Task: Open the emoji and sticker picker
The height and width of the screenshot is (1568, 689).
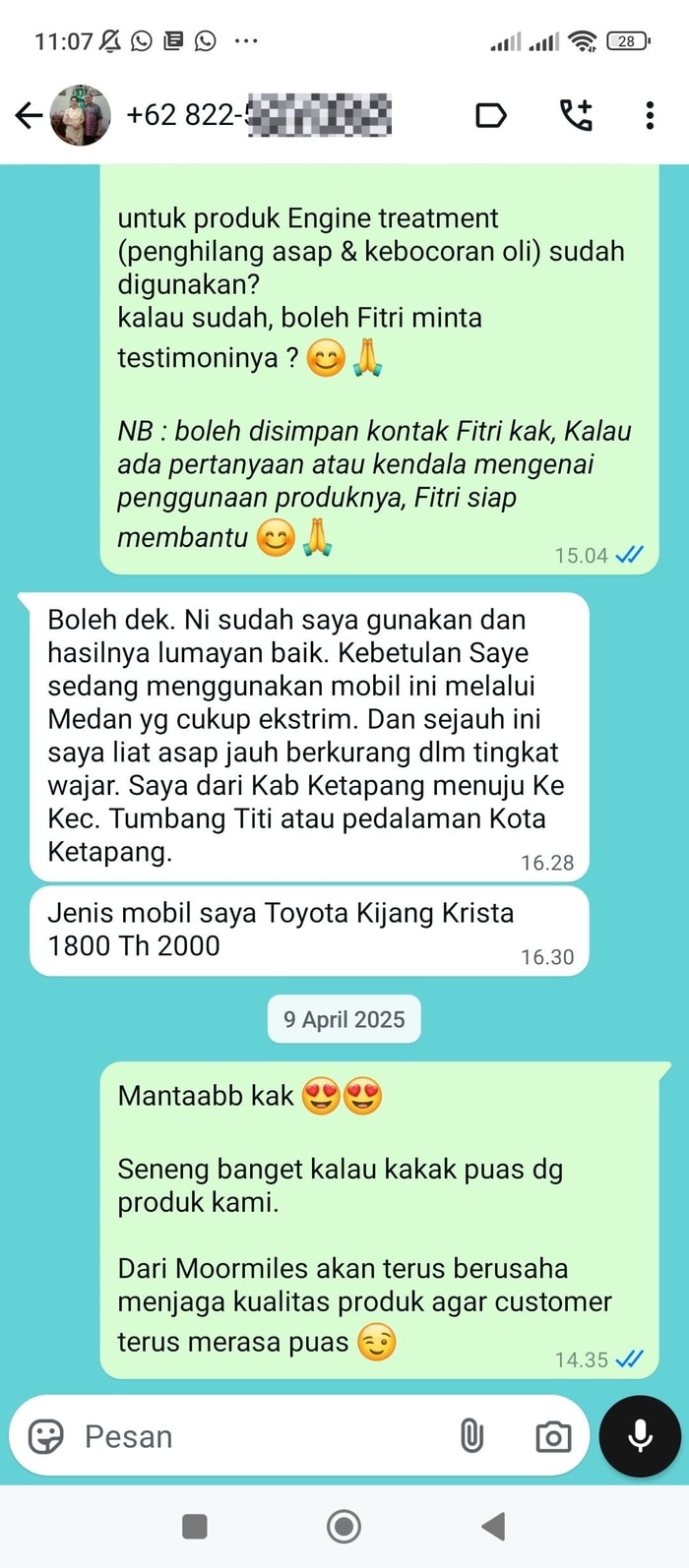Action: click(46, 1437)
